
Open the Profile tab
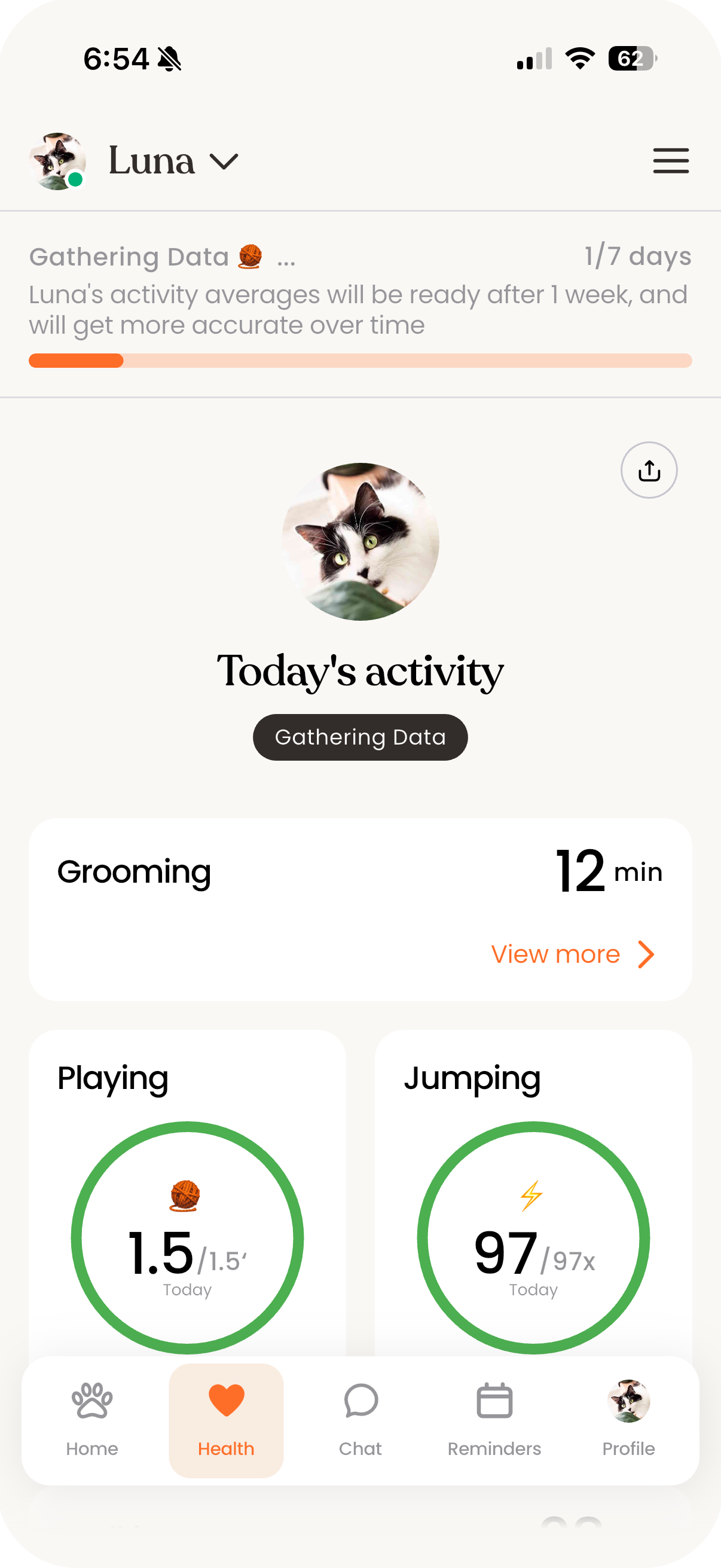coord(628,1420)
